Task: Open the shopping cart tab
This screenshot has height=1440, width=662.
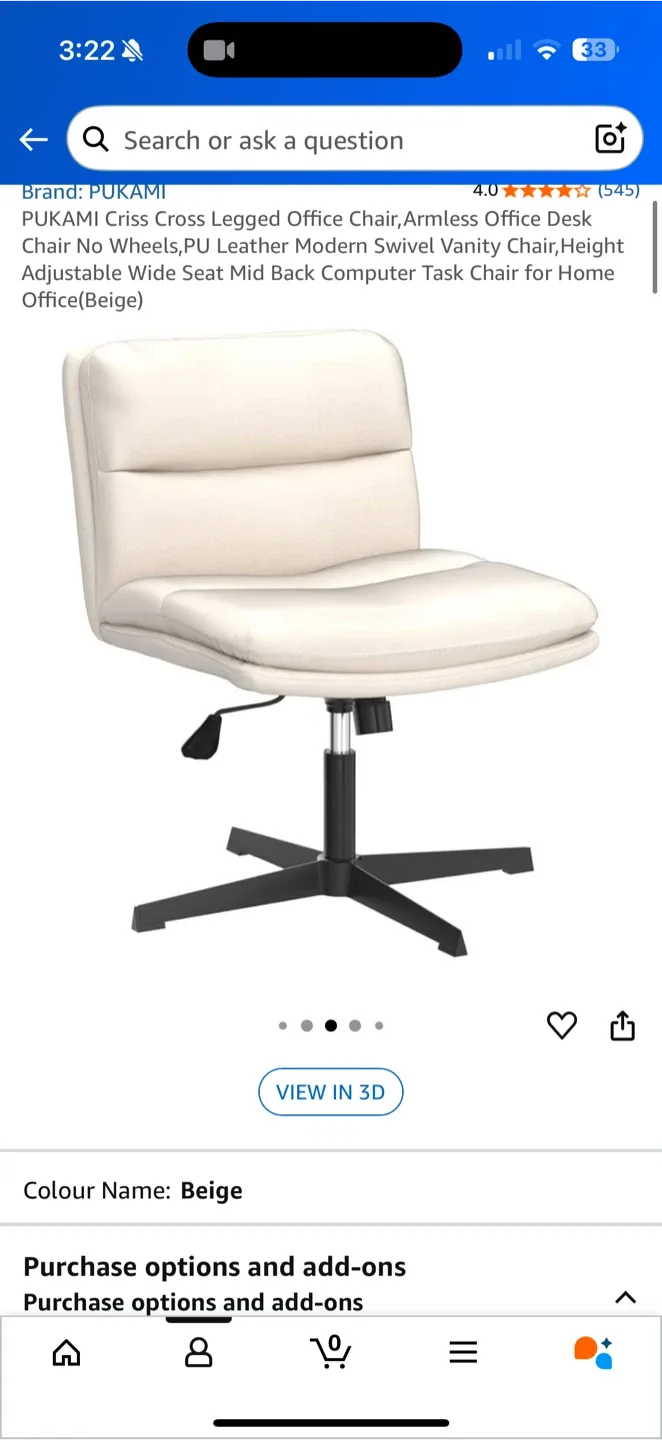Action: tap(330, 1351)
